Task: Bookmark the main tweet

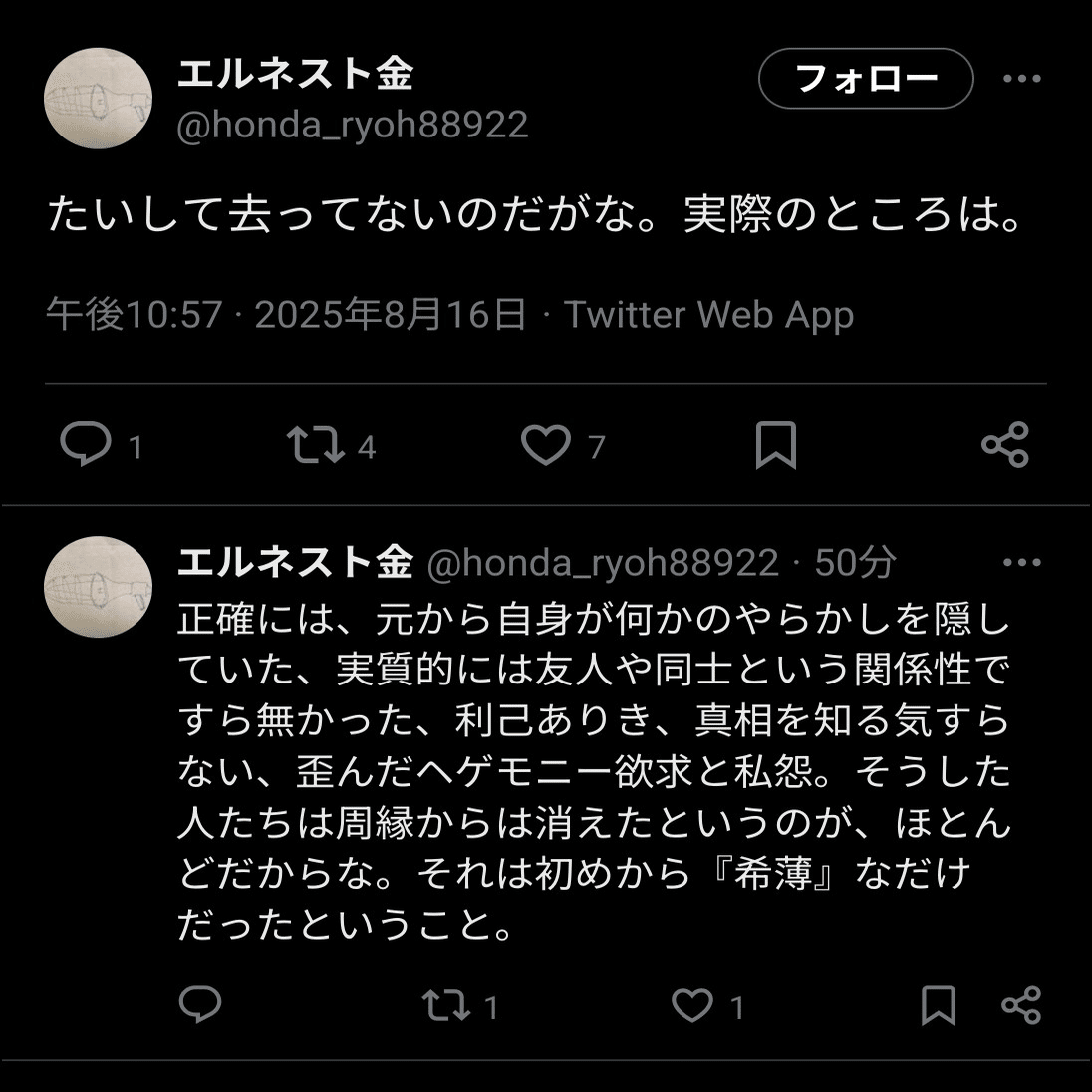Action: point(775,445)
